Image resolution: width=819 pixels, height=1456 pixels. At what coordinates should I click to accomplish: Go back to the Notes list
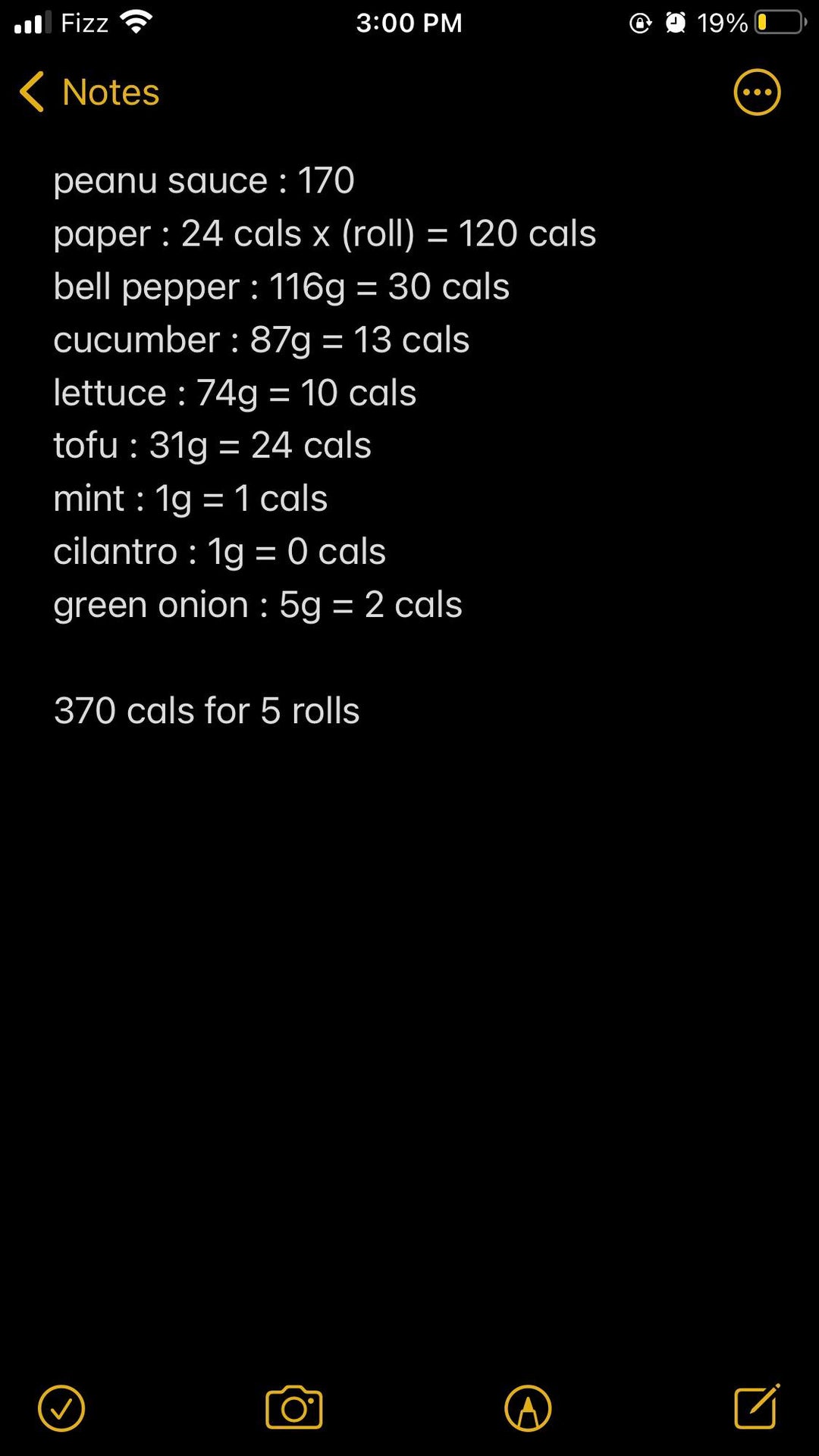pos(89,92)
